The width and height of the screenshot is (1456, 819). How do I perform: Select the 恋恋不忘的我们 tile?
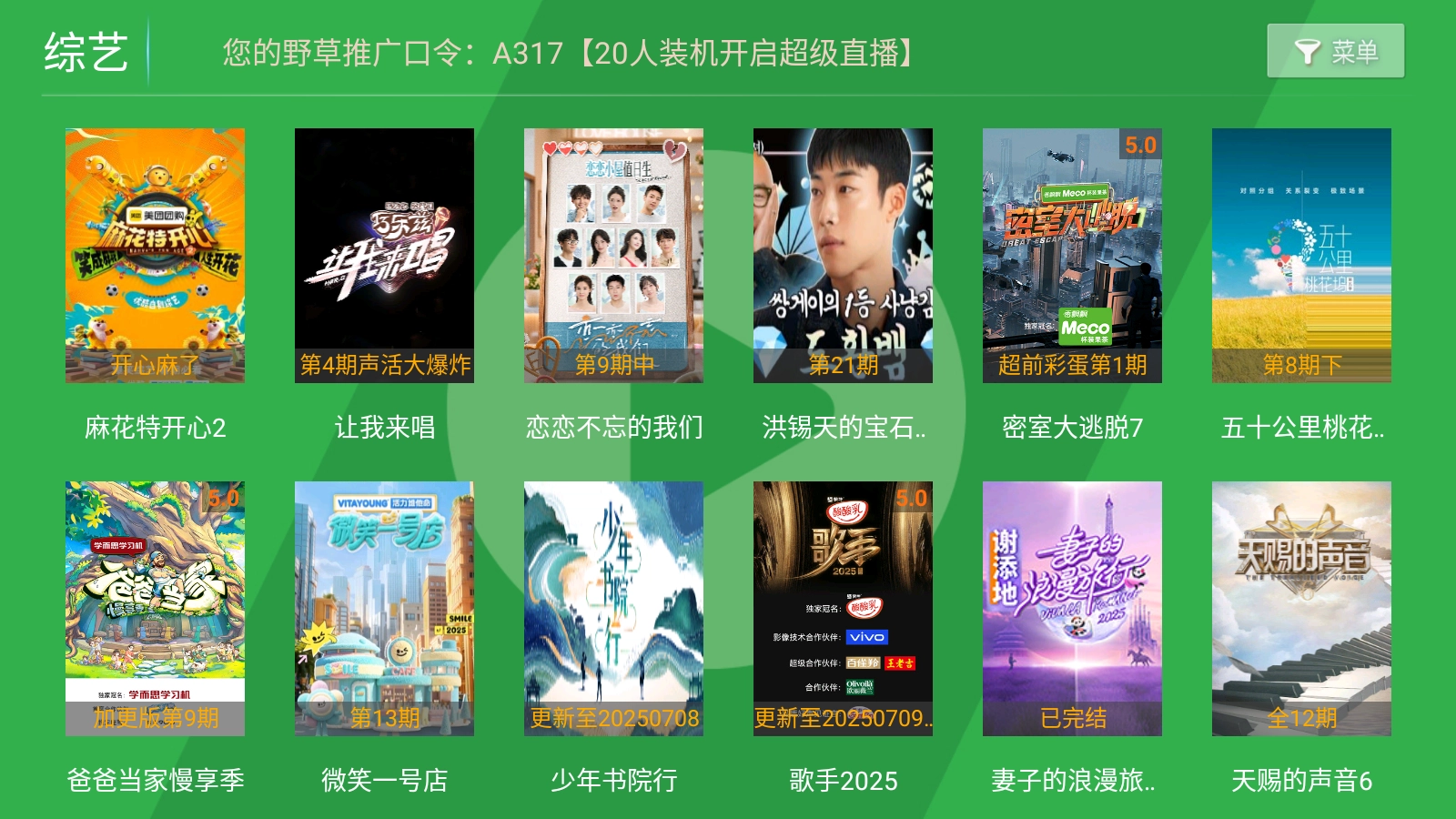click(613, 256)
